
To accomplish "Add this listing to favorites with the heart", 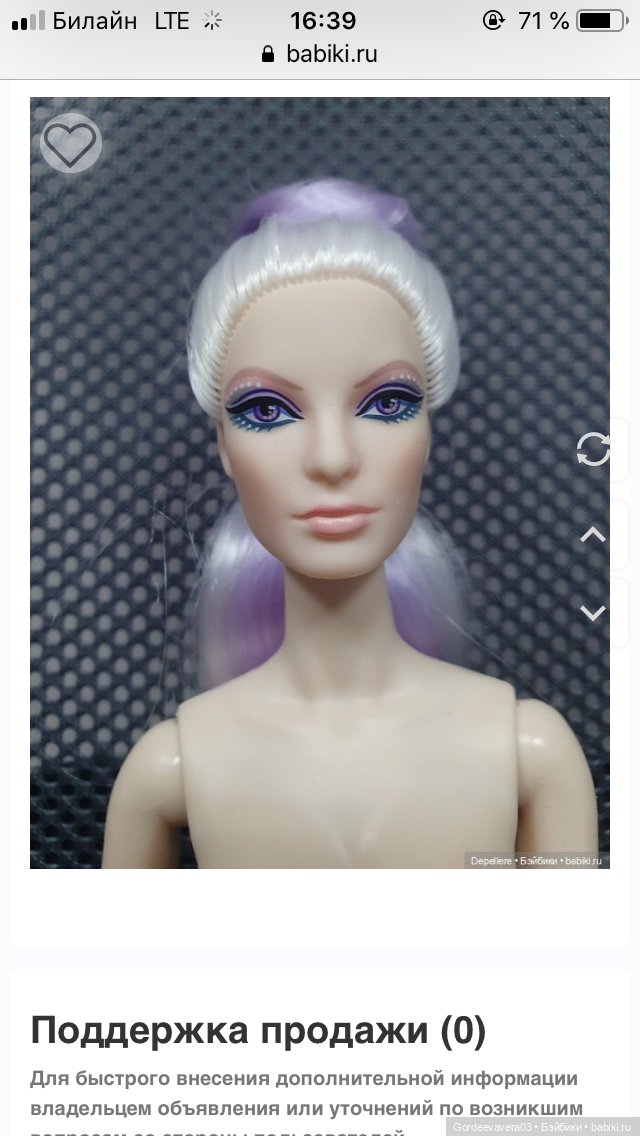I will 70,143.
